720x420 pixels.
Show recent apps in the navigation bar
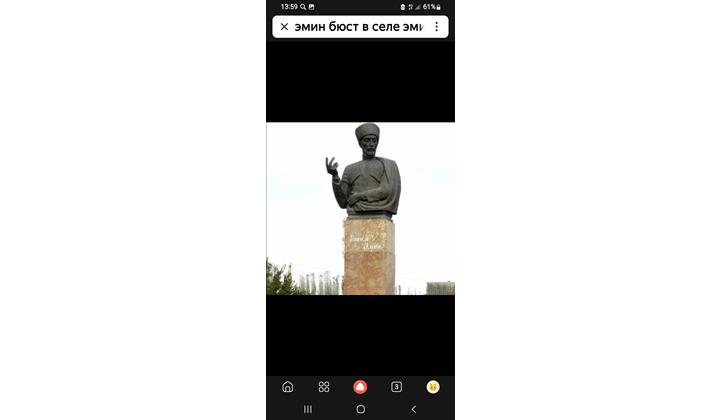307,409
